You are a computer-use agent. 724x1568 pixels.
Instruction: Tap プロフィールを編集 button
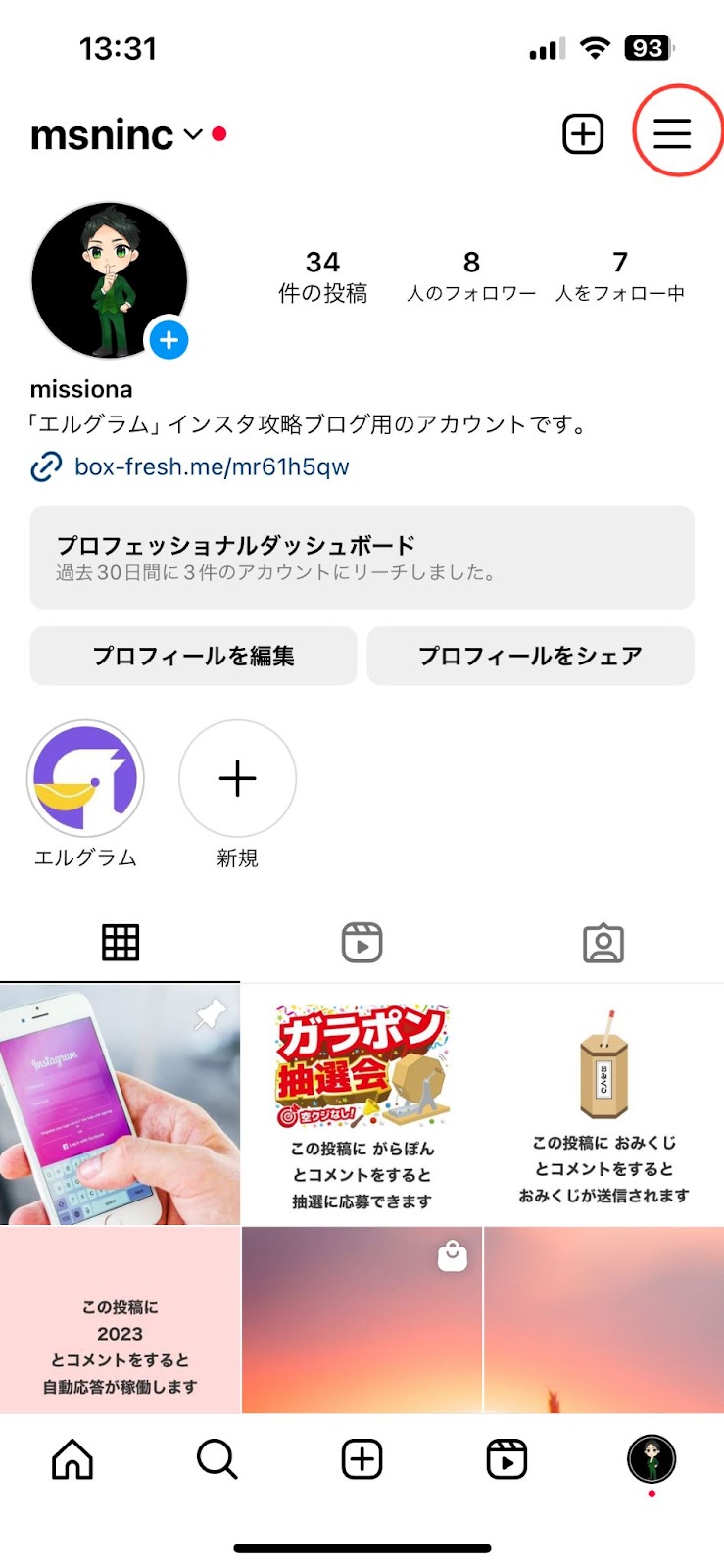tap(193, 656)
